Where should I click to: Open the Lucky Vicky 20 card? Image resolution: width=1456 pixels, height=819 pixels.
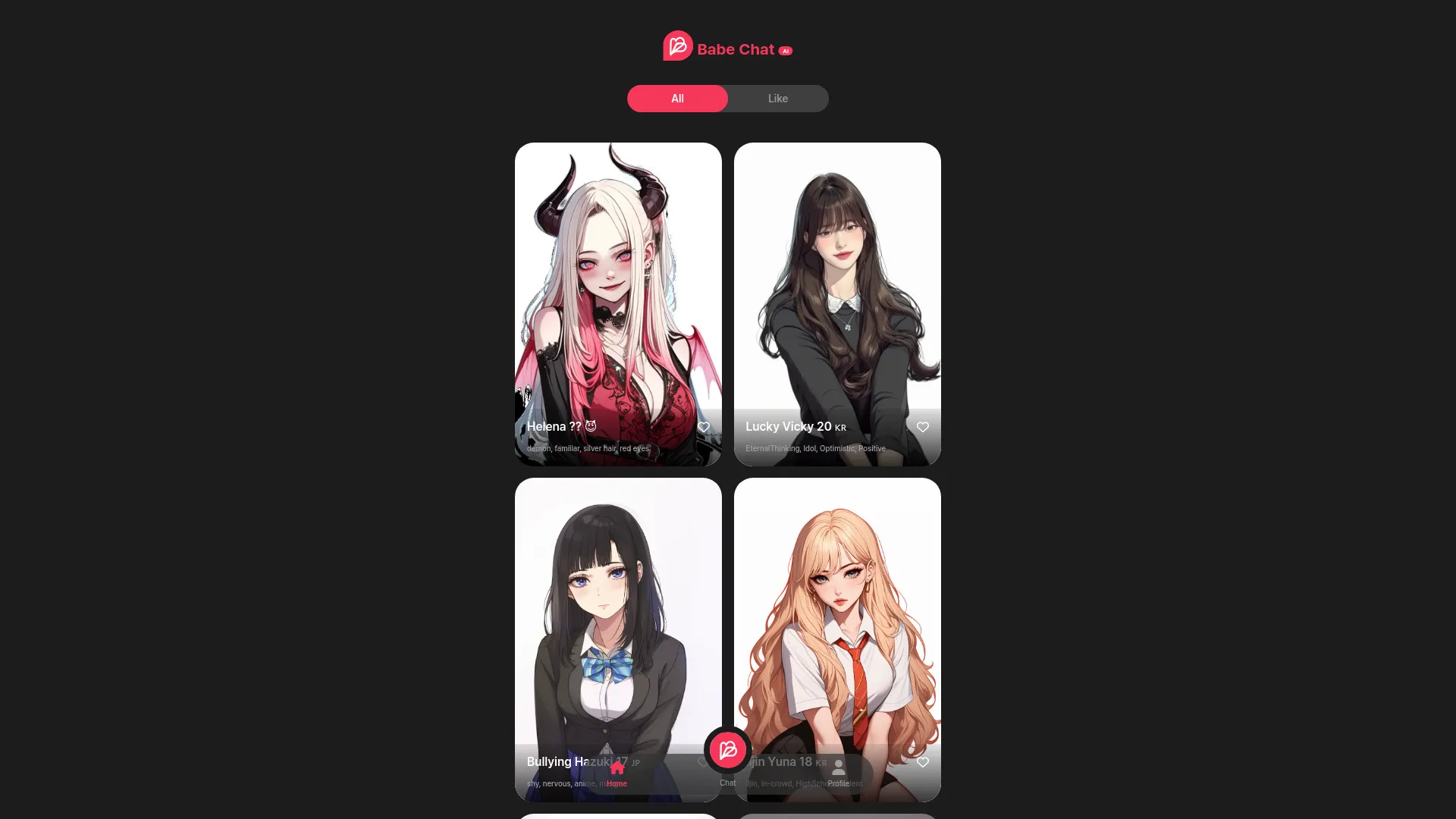pyautogui.click(x=837, y=288)
